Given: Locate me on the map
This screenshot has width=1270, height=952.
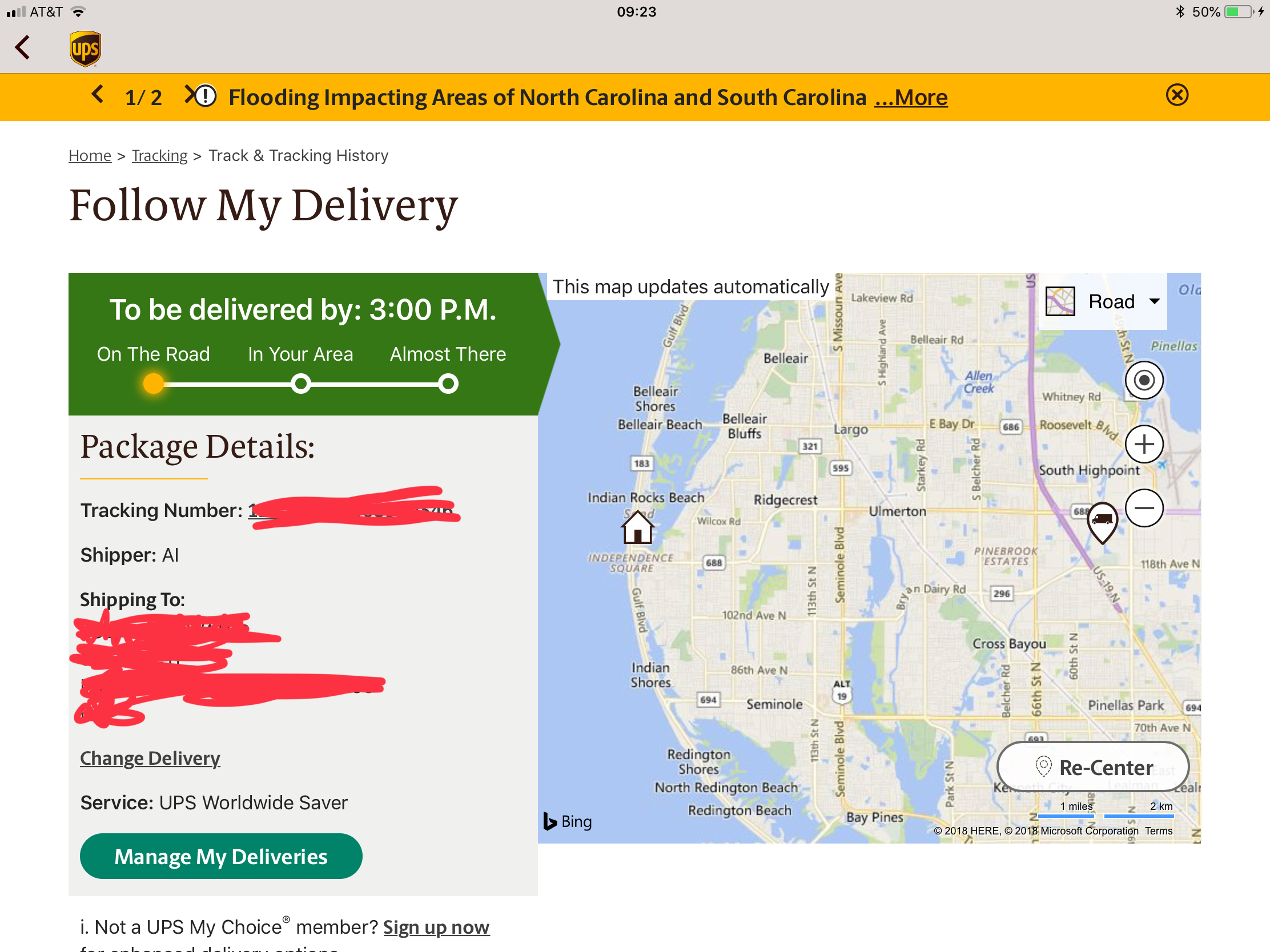Looking at the screenshot, I should (1144, 380).
